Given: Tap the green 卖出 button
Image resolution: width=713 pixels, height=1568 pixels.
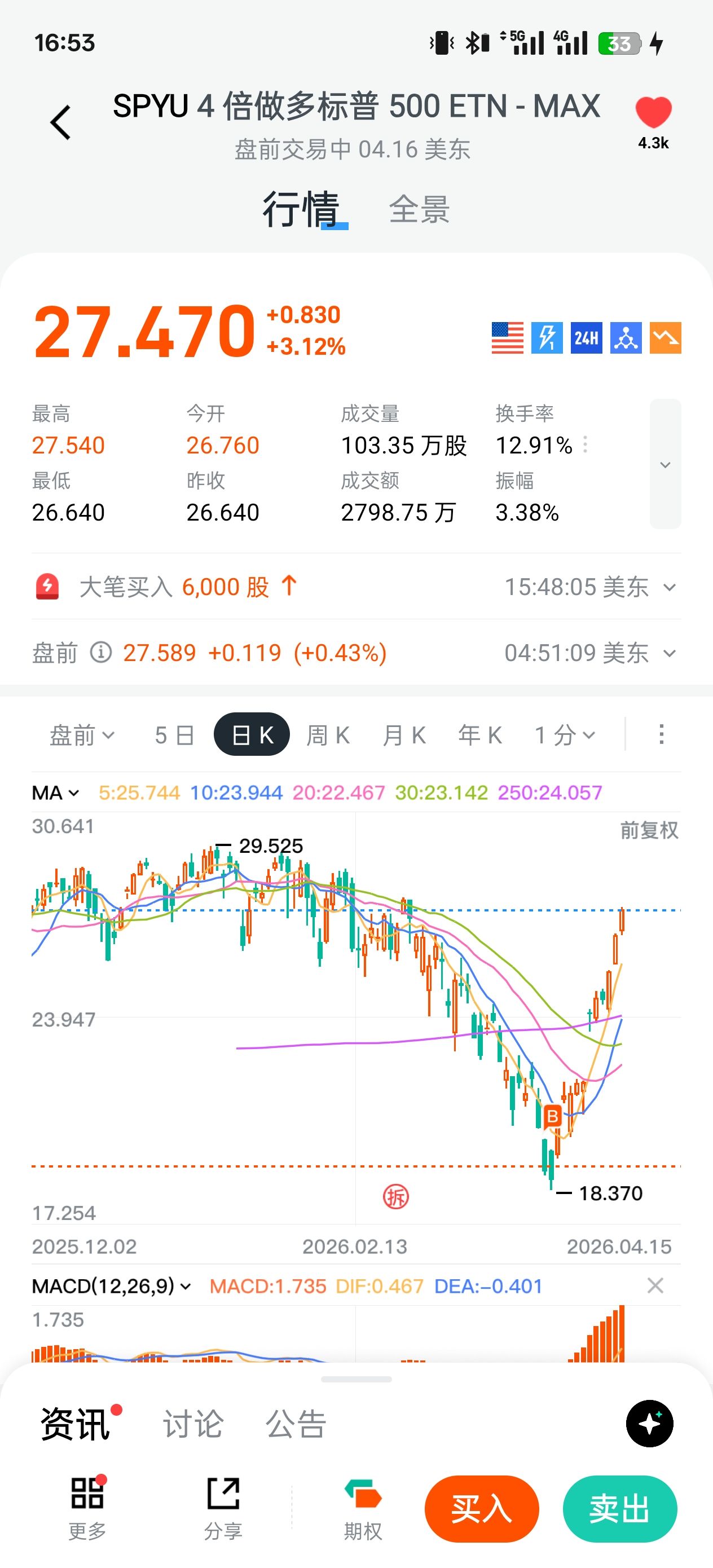Looking at the screenshot, I should coord(619,1508).
